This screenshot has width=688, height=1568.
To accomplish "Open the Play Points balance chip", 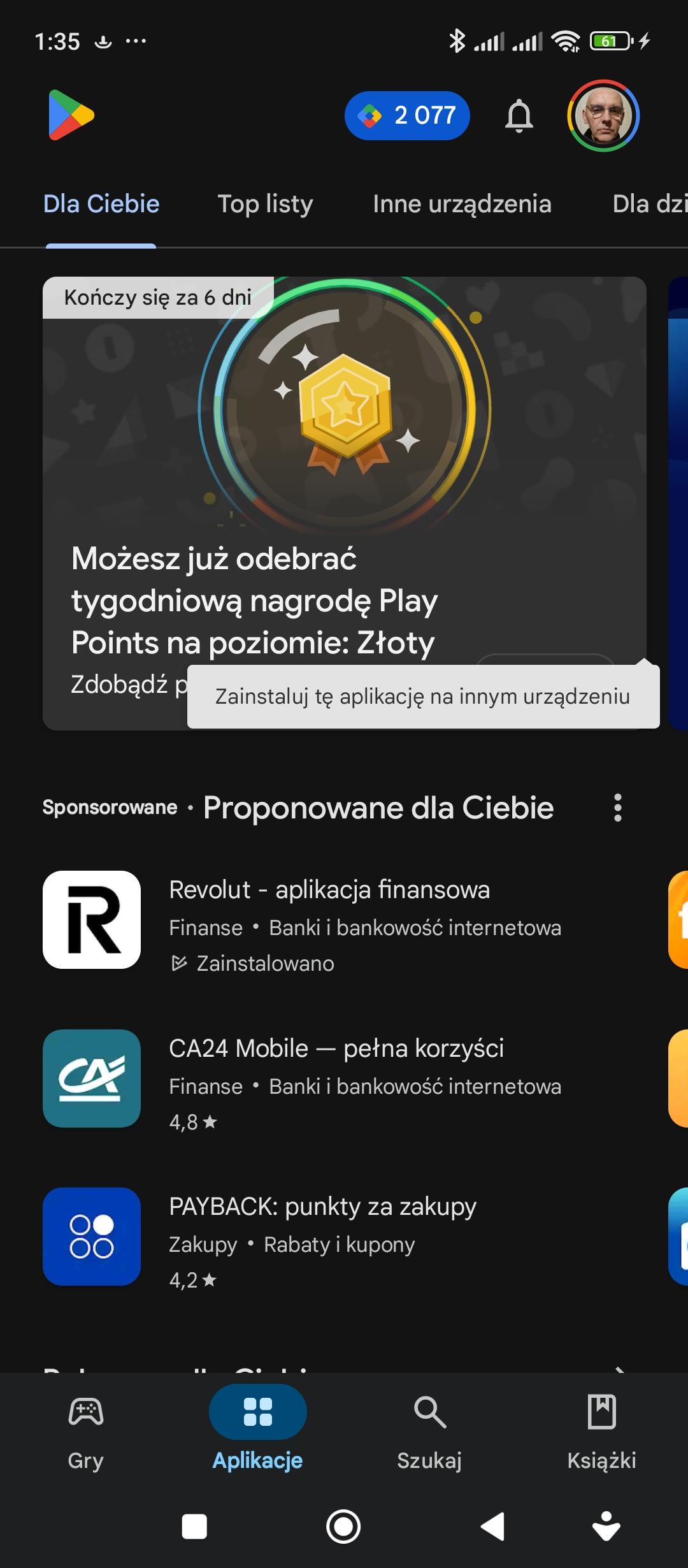I will click(x=406, y=115).
